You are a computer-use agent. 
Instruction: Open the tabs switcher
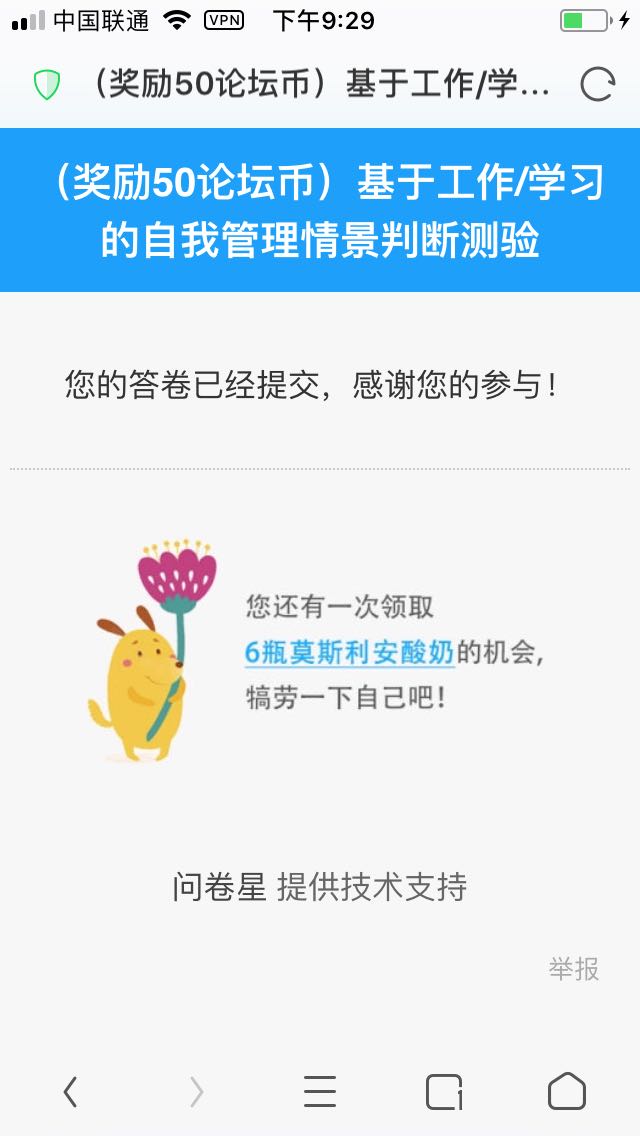[444, 1092]
